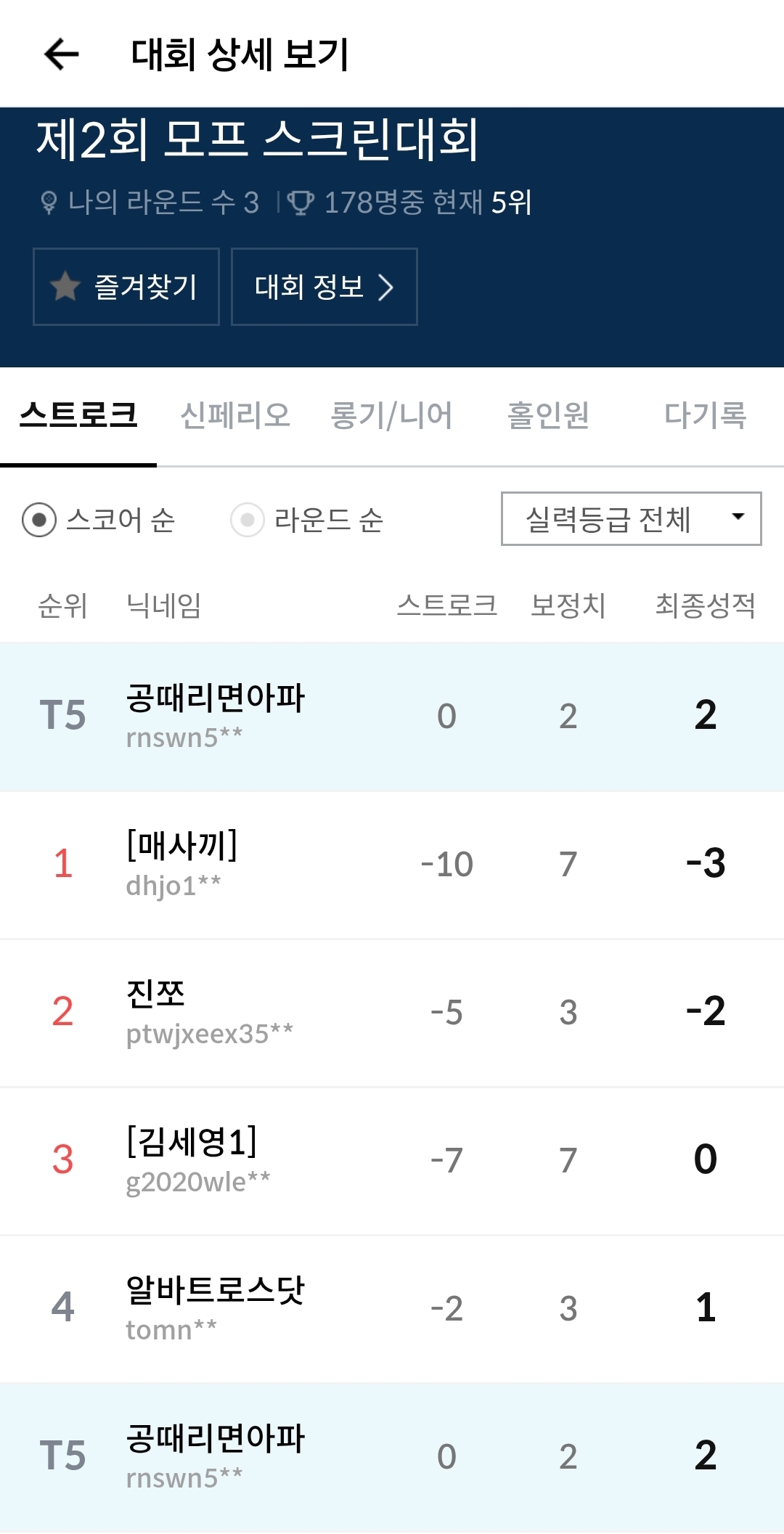Add tournament to 즐겨찾기 favorites
The image size is (784, 1534).
click(x=126, y=287)
